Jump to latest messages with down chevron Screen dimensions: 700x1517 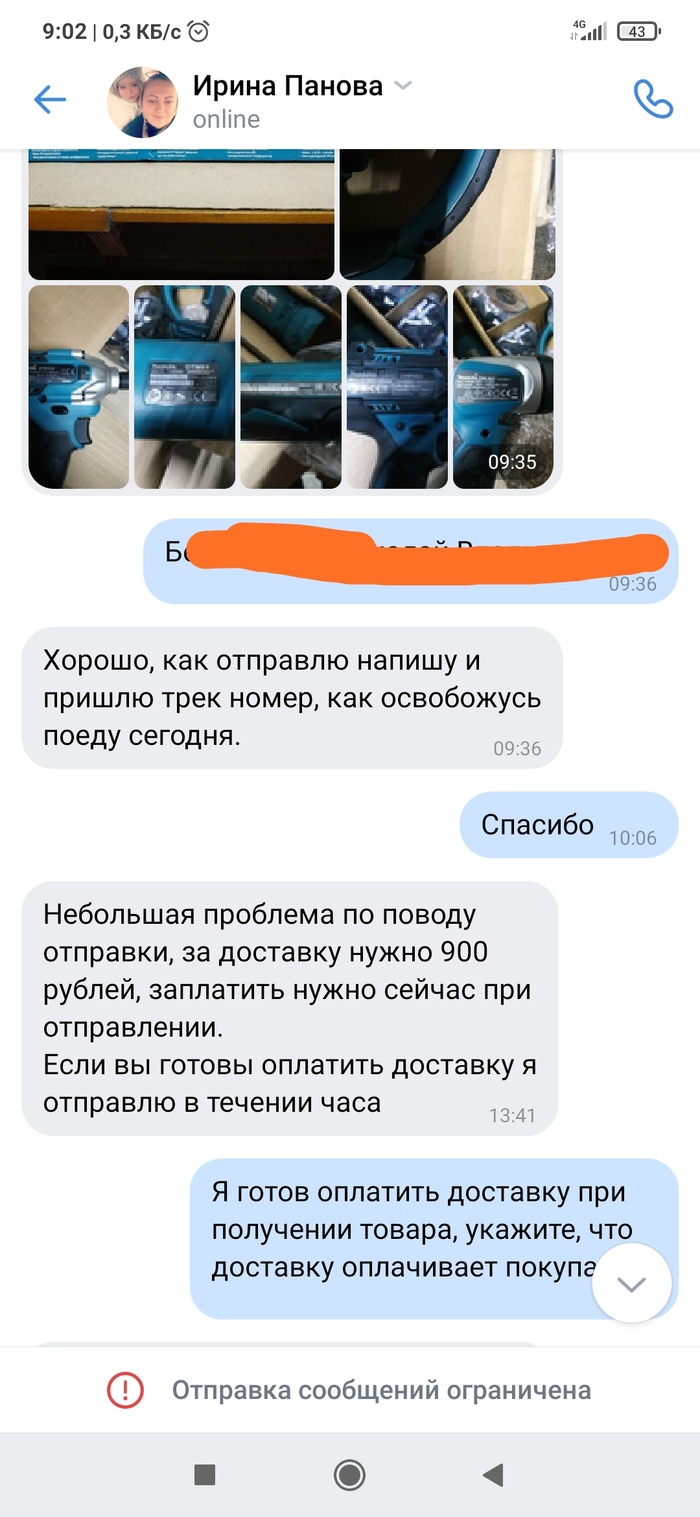[x=631, y=1285]
